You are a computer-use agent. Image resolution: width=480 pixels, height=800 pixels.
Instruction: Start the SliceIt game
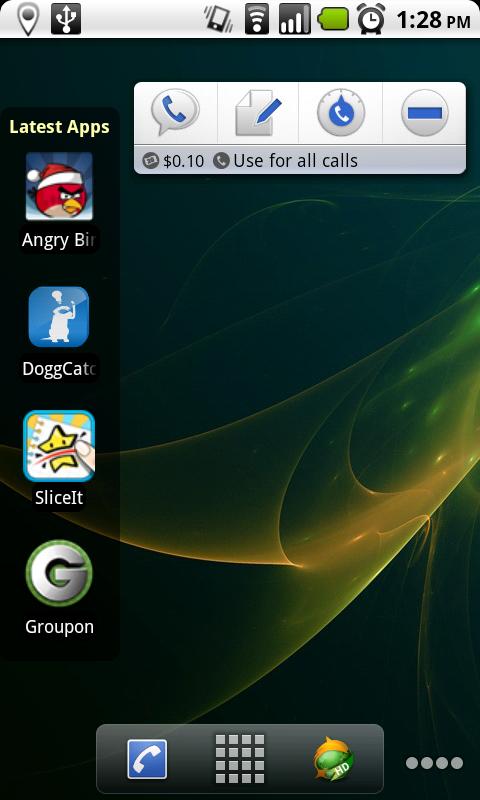[59, 459]
